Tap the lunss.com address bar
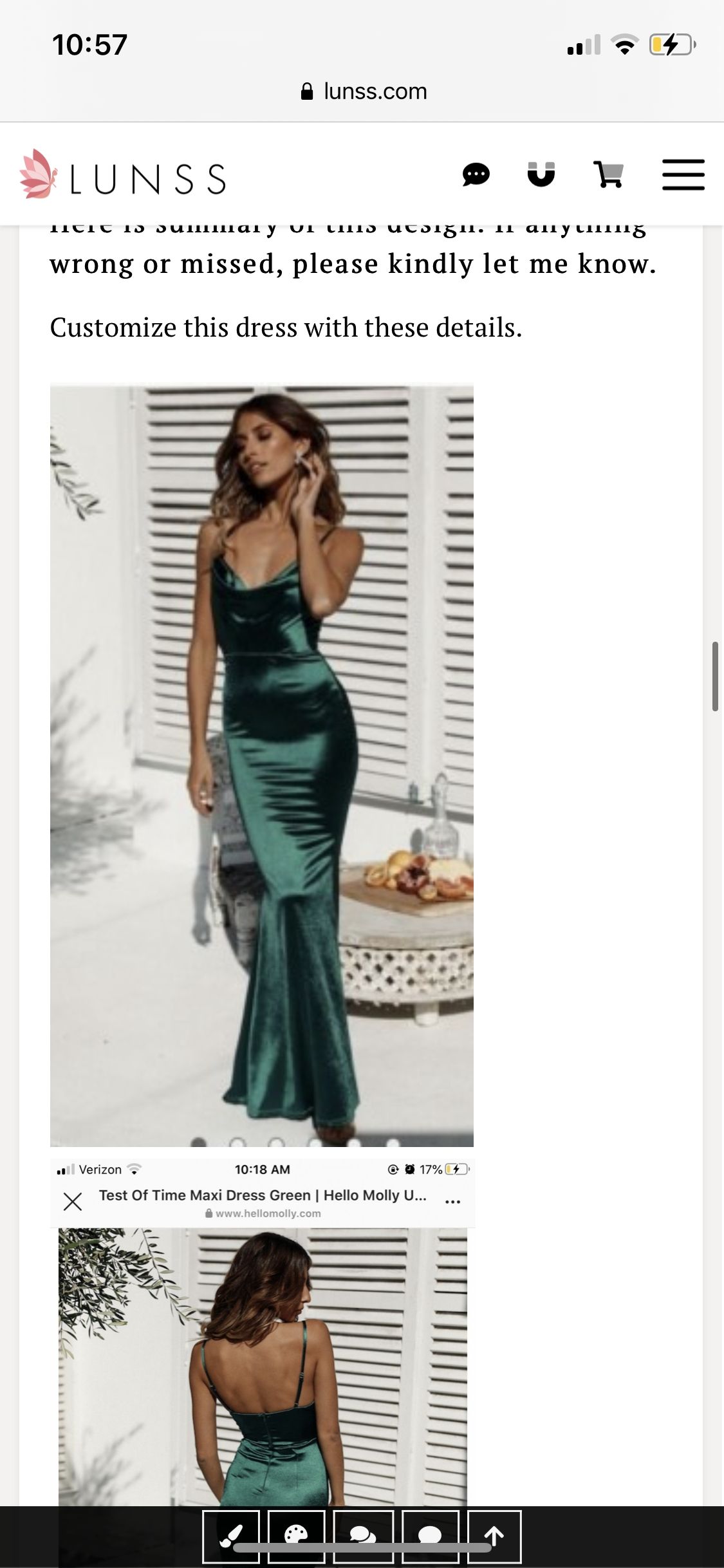This screenshot has width=724, height=1568. point(364,91)
